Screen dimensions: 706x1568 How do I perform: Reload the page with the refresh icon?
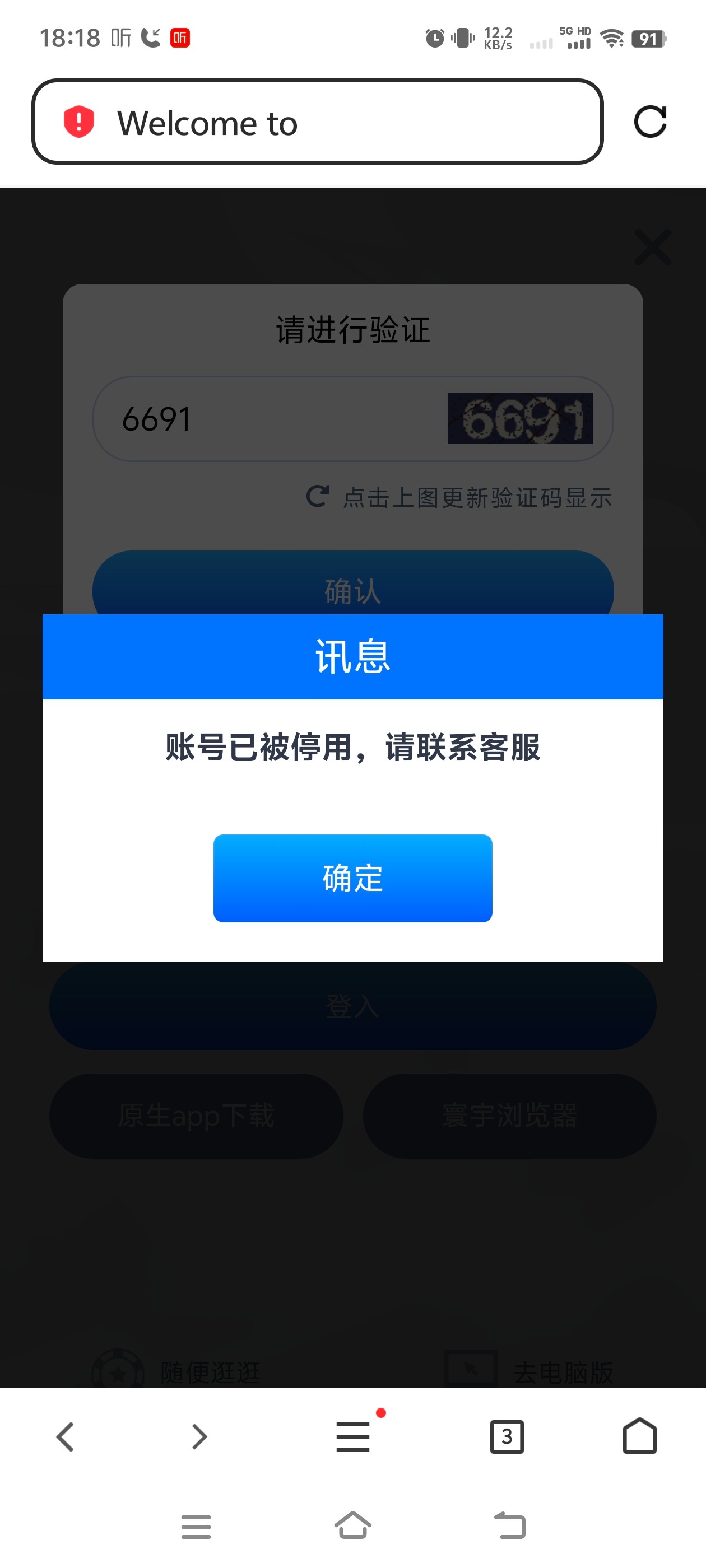point(650,122)
